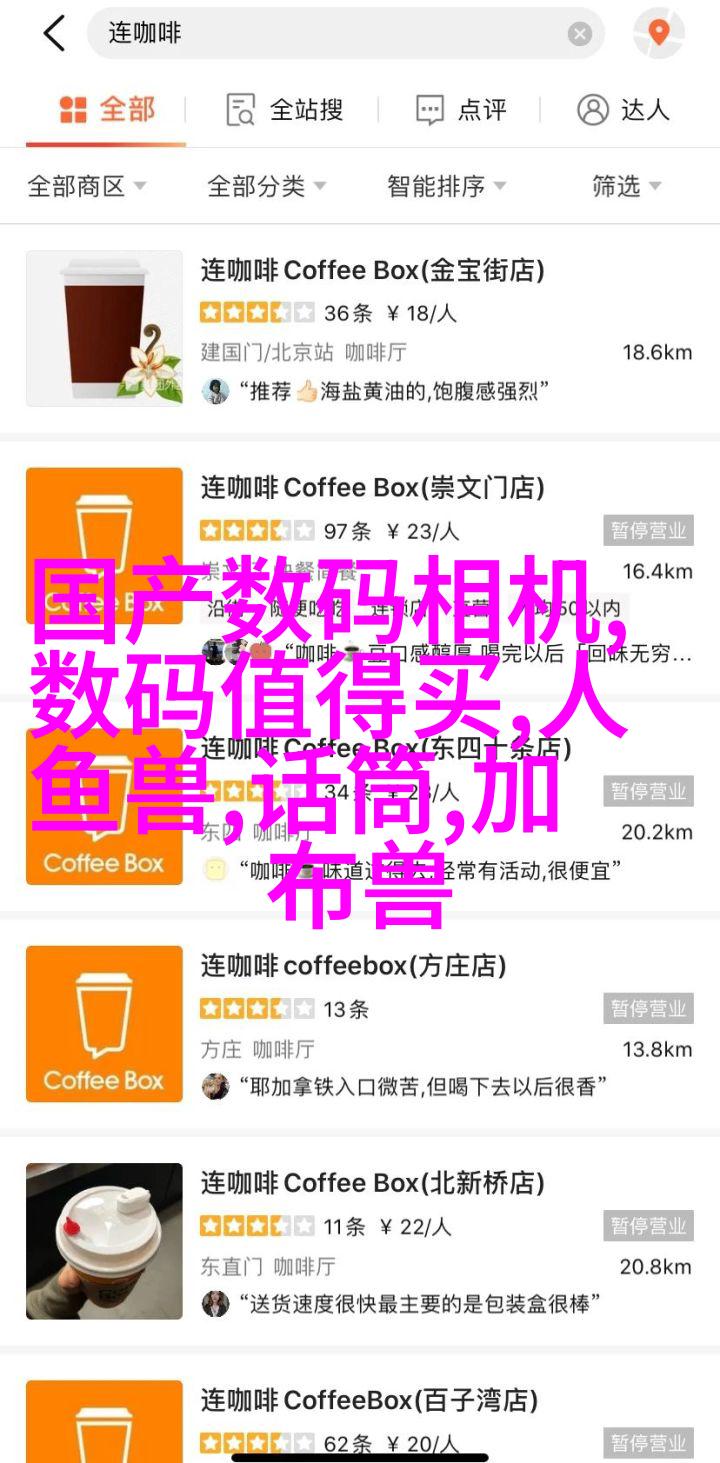Switch to the 达人 tab
The image size is (720, 1463).
[x=623, y=109]
